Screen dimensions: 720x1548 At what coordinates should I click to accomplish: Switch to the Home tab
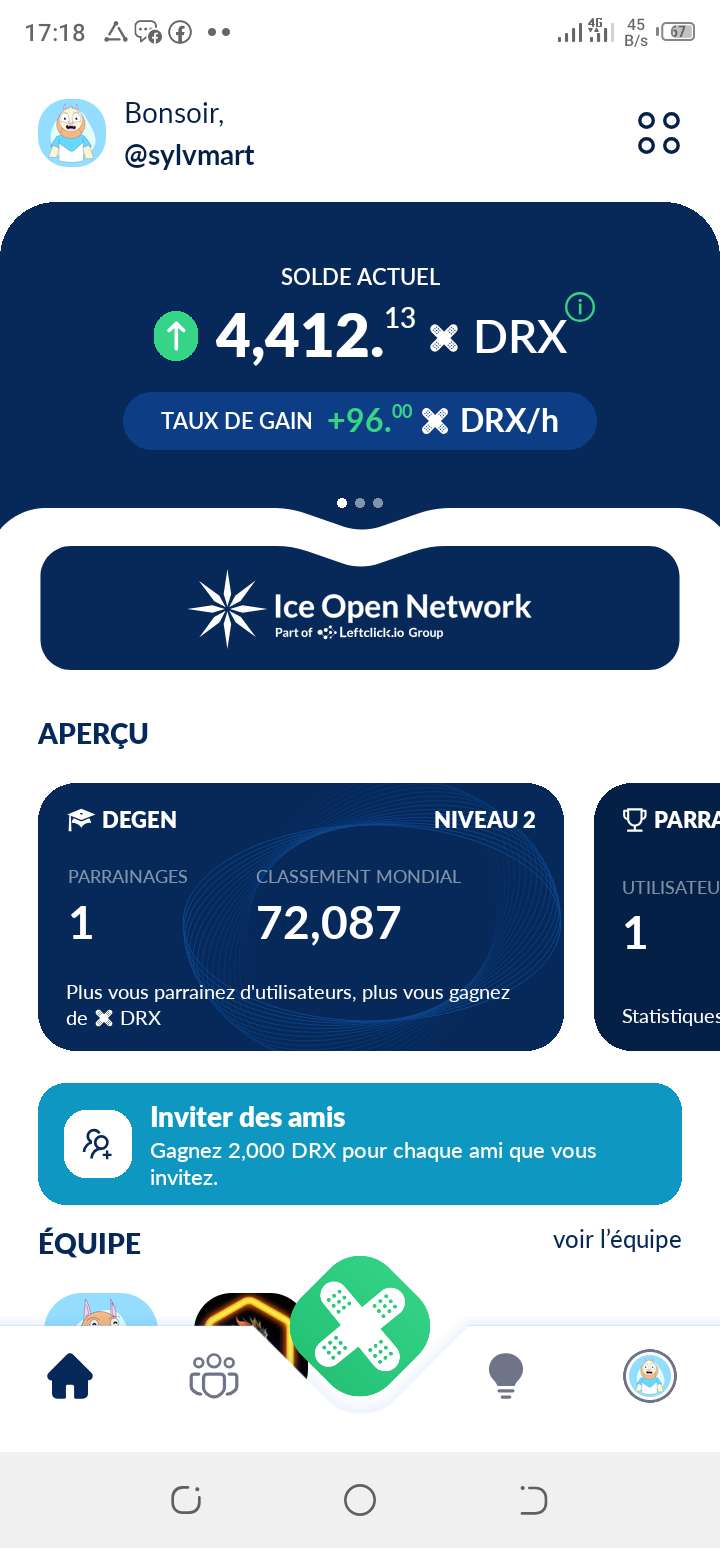click(70, 1377)
